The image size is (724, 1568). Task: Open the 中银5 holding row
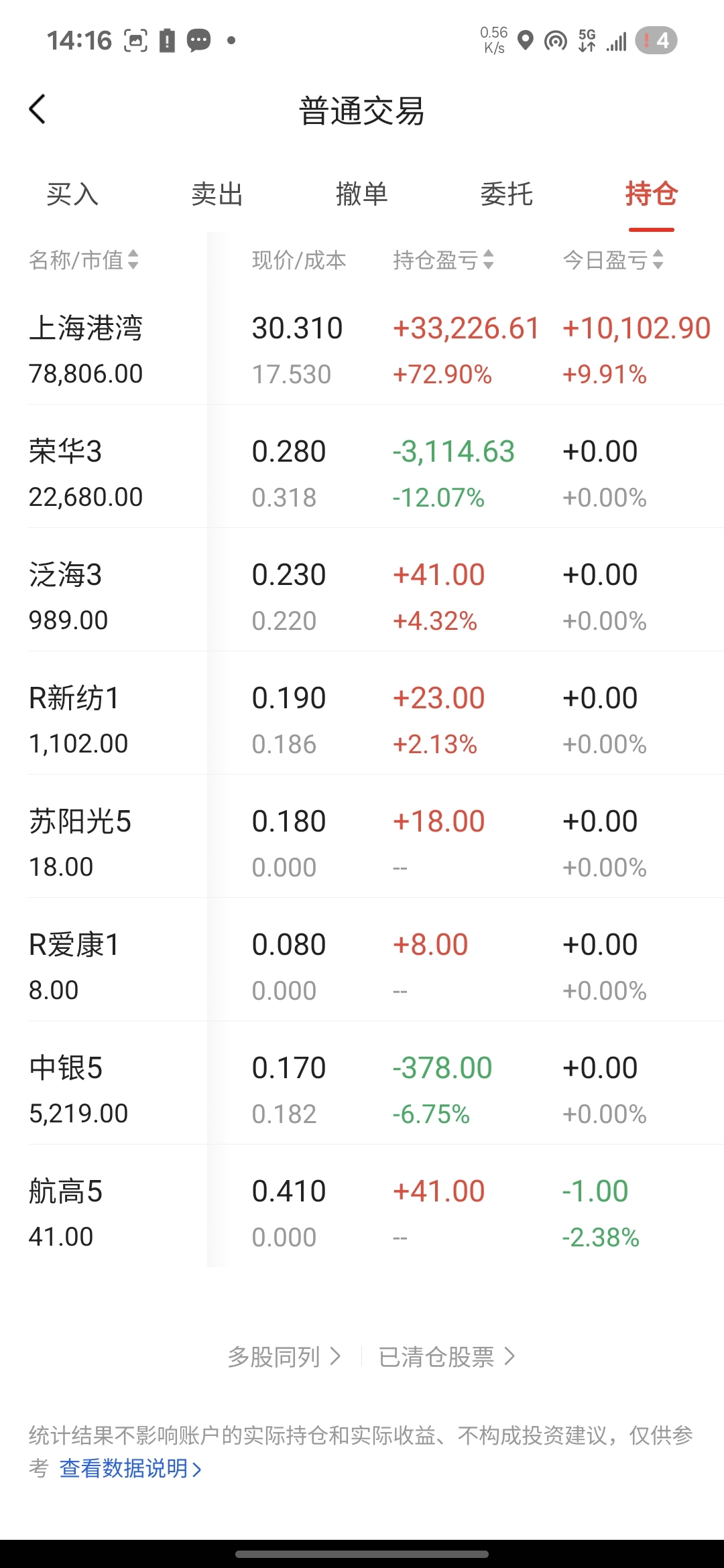pyautogui.click(x=362, y=1090)
